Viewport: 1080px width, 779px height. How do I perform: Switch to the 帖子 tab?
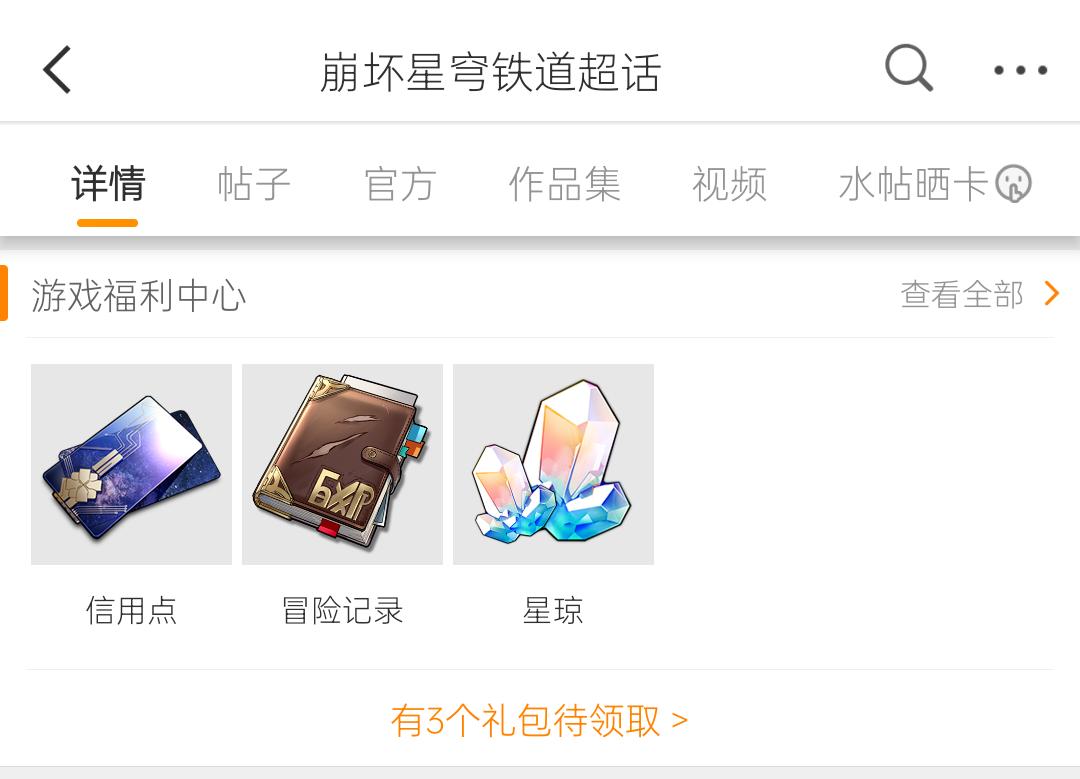pos(253,184)
